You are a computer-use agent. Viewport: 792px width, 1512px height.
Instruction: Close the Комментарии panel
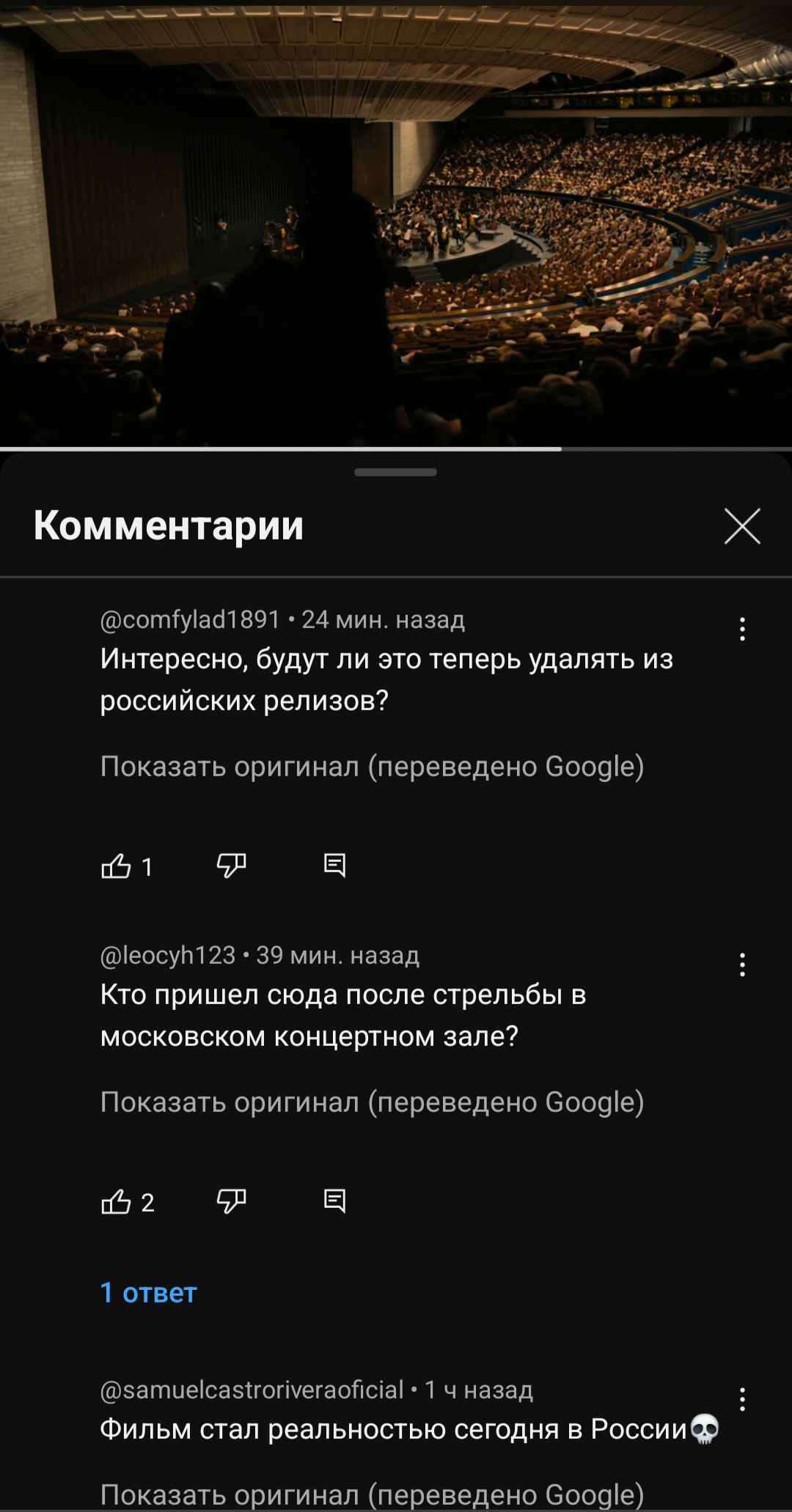tap(742, 526)
